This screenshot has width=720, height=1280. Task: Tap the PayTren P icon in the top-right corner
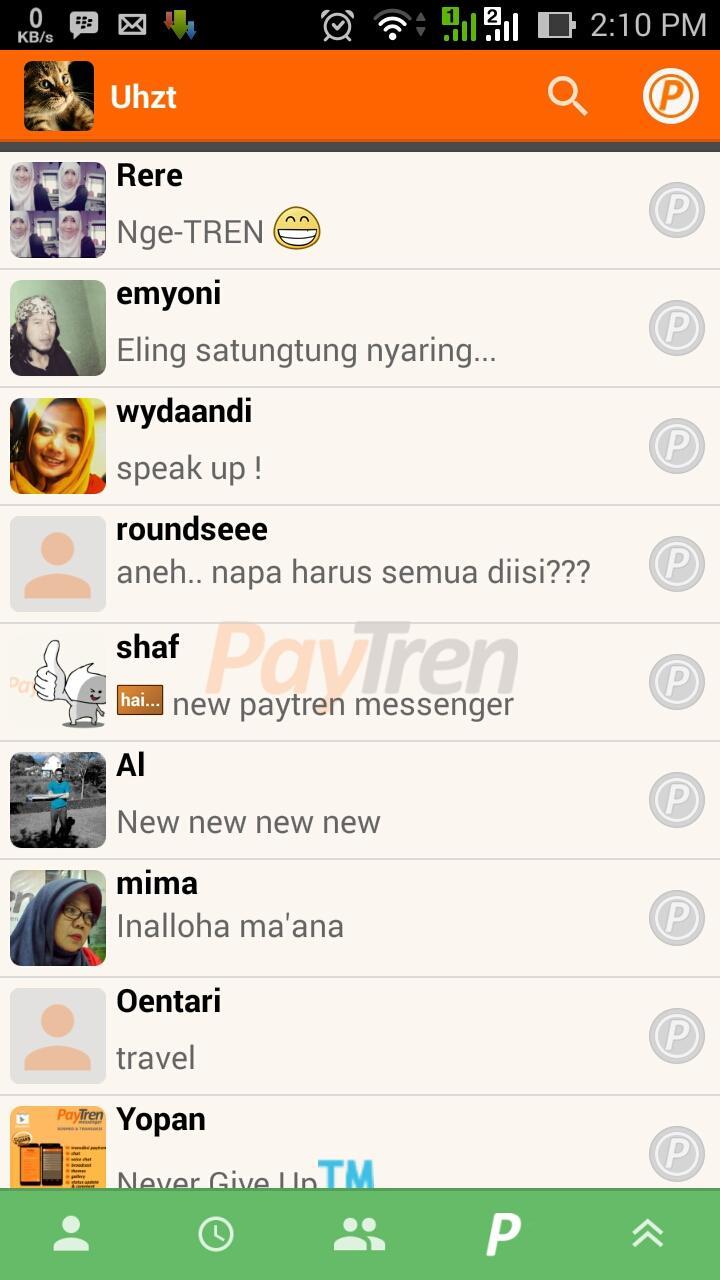[x=671, y=96]
